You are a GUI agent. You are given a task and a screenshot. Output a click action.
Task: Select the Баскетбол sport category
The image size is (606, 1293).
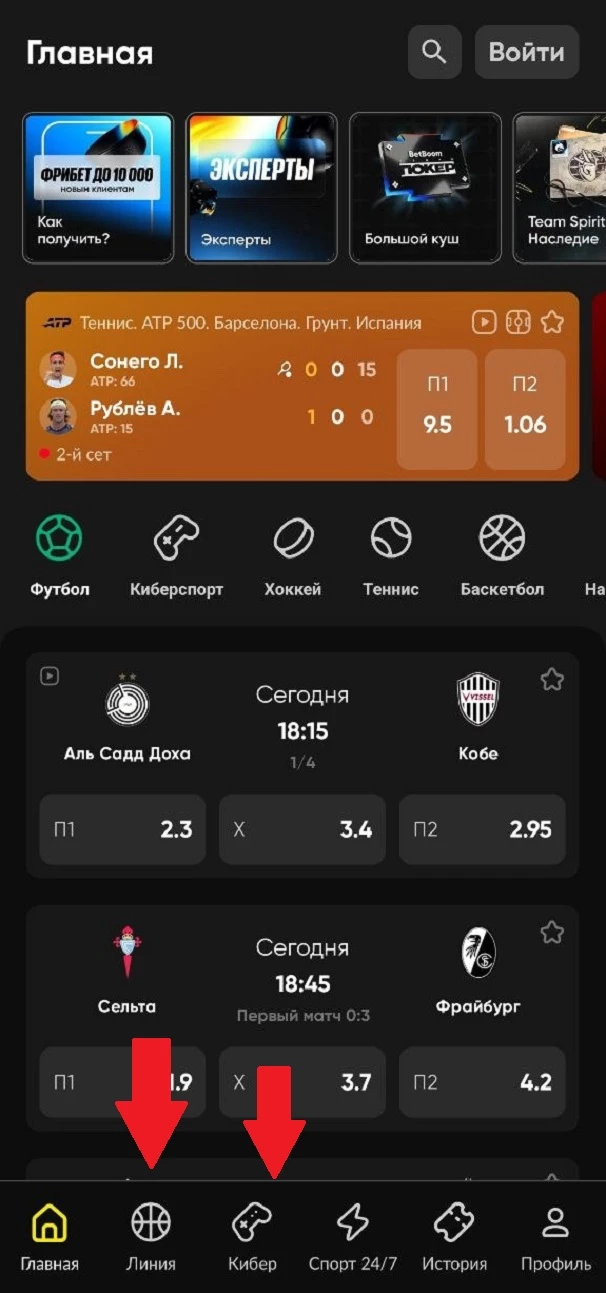click(502, 557)
